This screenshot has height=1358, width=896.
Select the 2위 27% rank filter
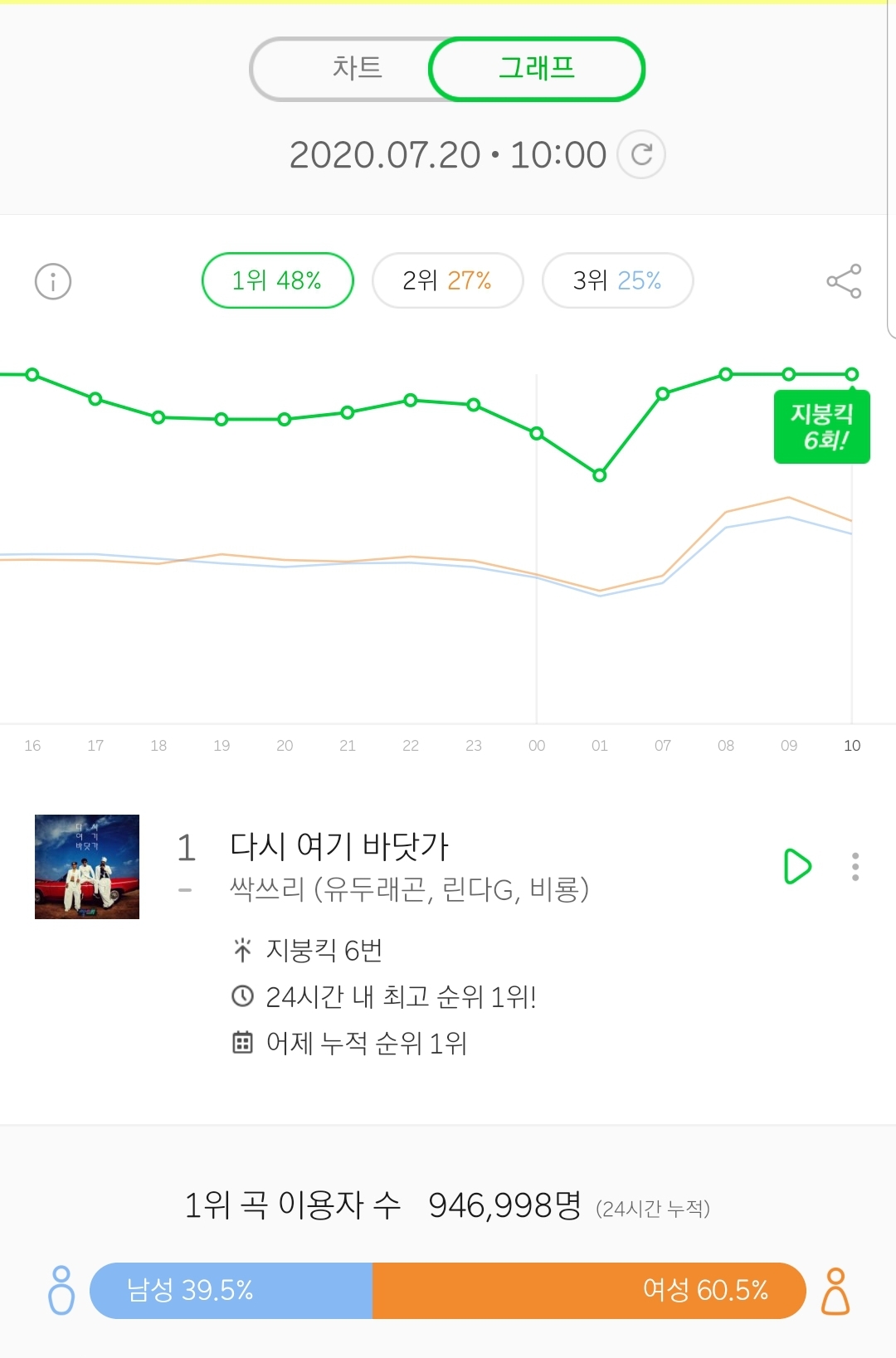tap(448, 280)
